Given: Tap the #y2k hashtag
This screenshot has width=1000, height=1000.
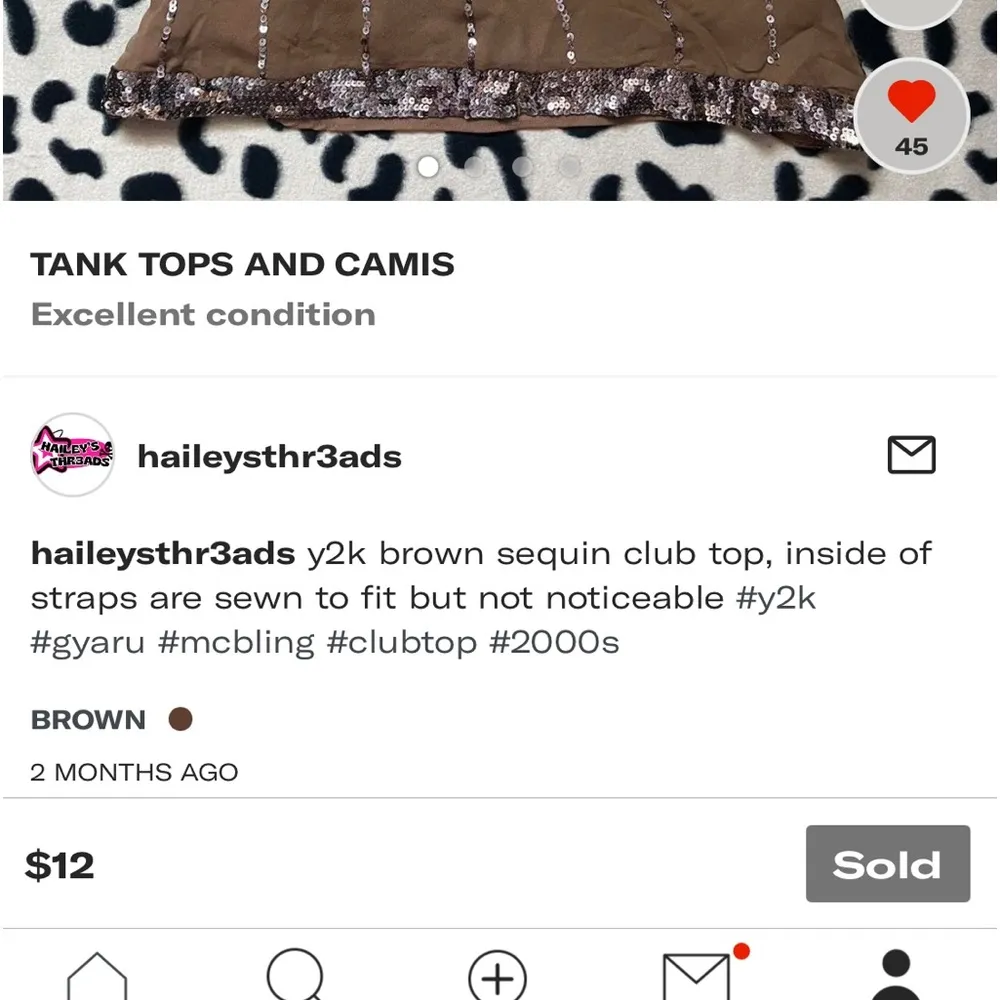Looking at the screenshot, I should [x=776, y=598].
